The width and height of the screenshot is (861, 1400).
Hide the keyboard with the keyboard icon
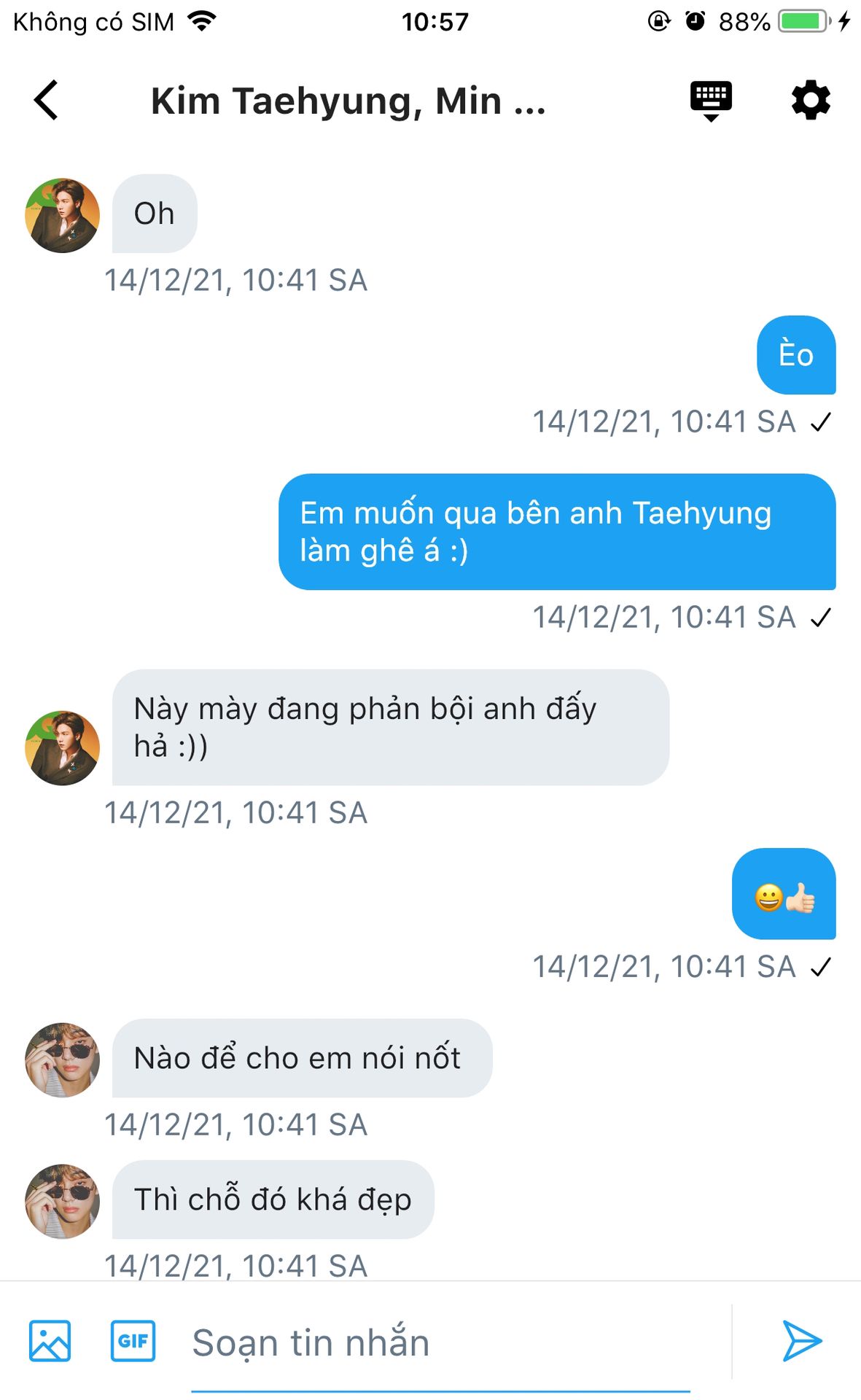click(x=711, y=100)
